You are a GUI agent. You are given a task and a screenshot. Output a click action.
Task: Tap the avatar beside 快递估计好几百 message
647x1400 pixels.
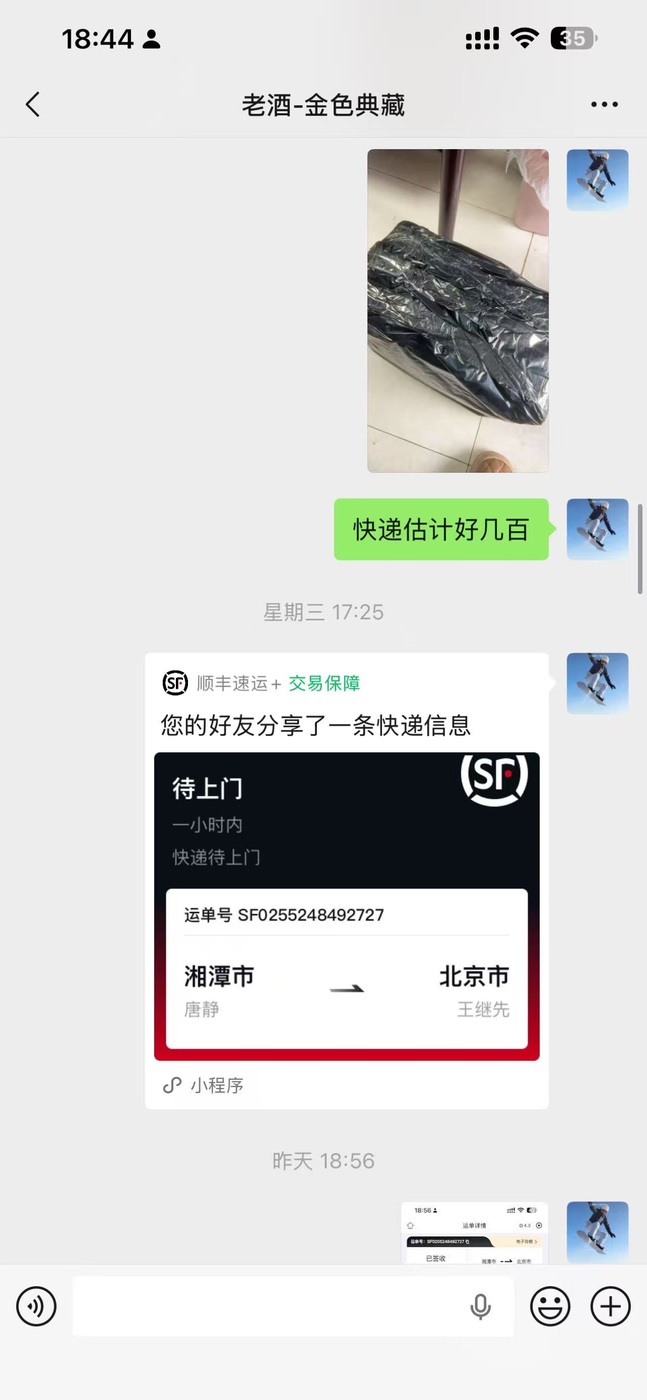tap(597, 529)
